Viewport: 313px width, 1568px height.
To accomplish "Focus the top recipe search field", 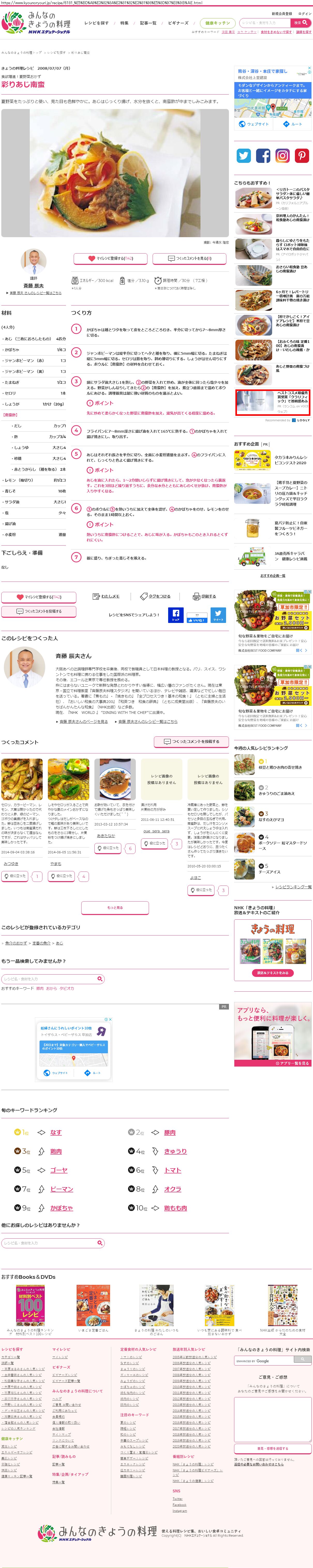I will coord(265,23).
